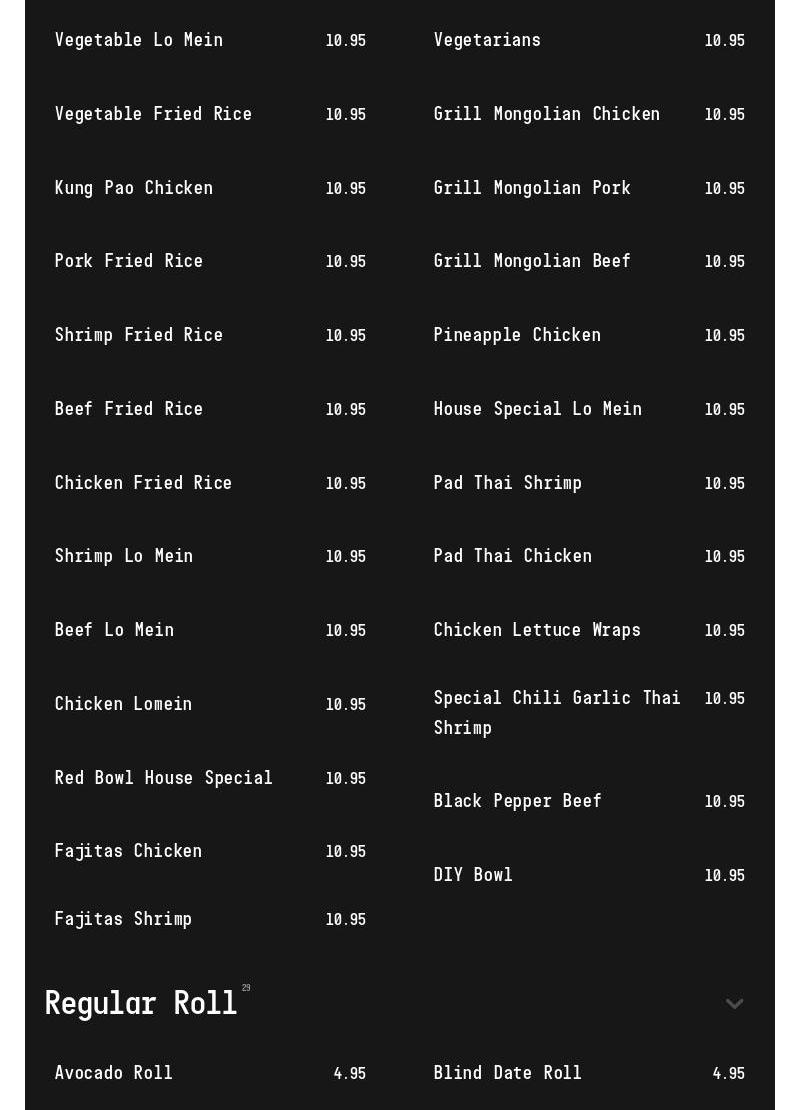Open Chicken Fried Rice
Image resolution: width=800 pixels, height=1110 pixels.
pos(143,483)
